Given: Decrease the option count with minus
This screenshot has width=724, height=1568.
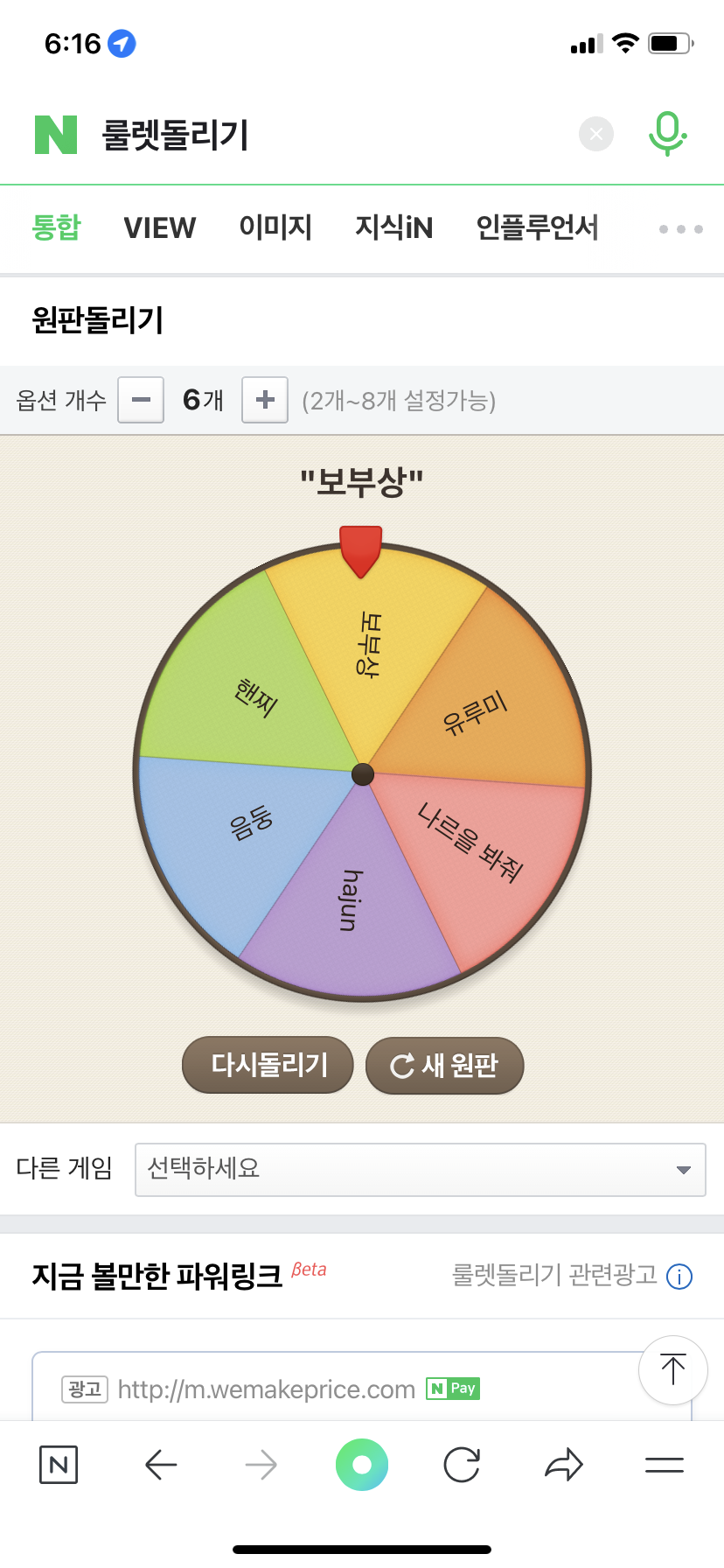Looking at the screenshot, I should [141, 400].
